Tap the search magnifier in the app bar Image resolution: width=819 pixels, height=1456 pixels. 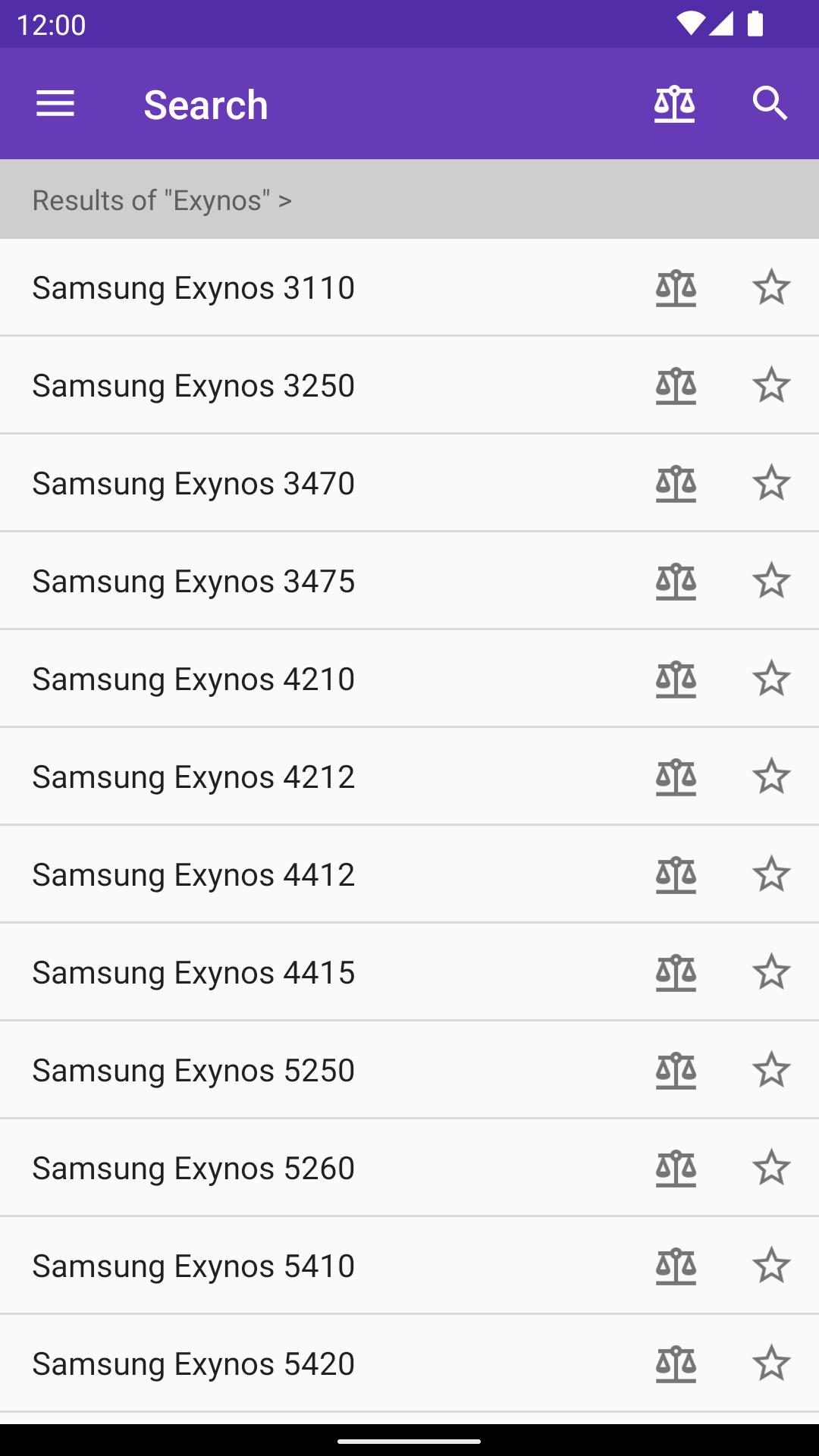click(x=770, y=104)
